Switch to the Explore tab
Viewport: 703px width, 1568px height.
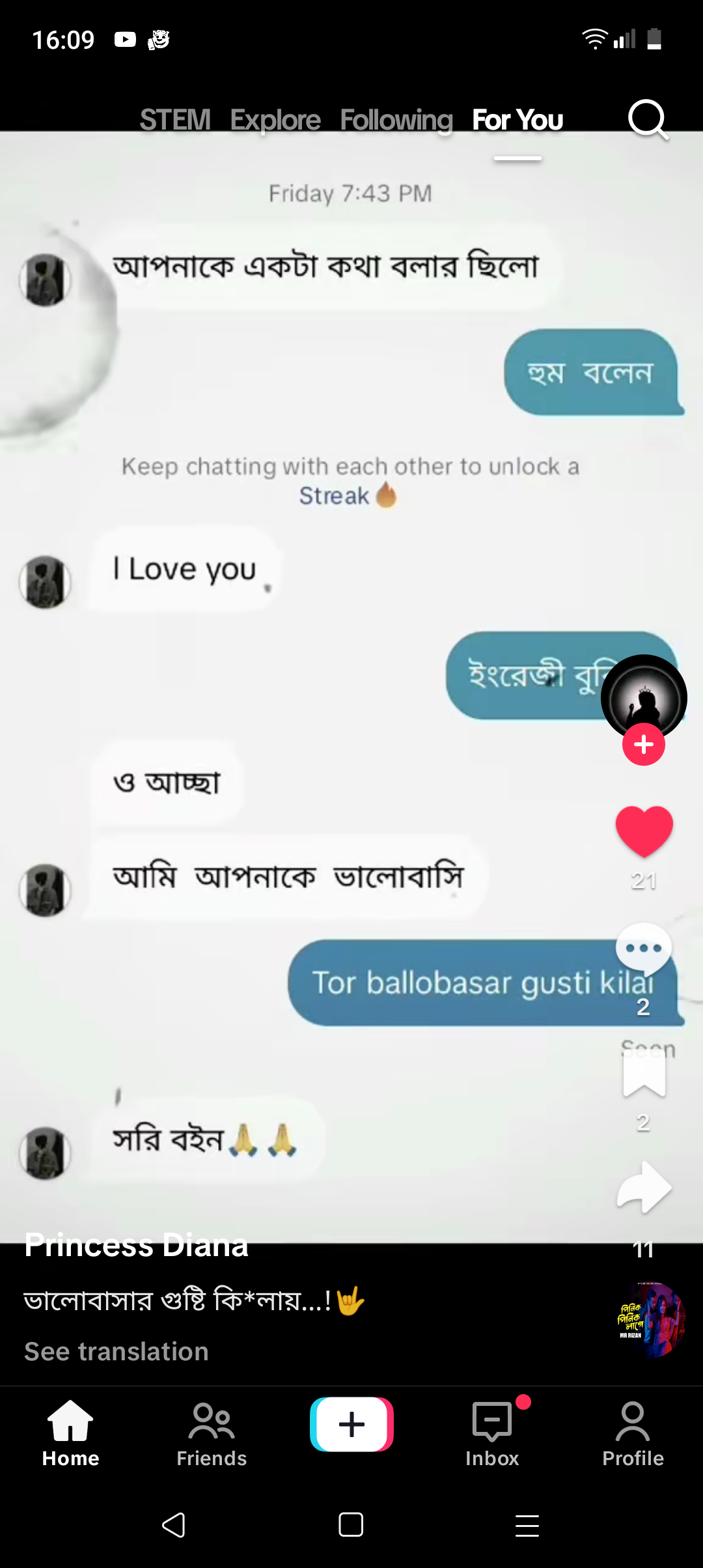[275, 120]
